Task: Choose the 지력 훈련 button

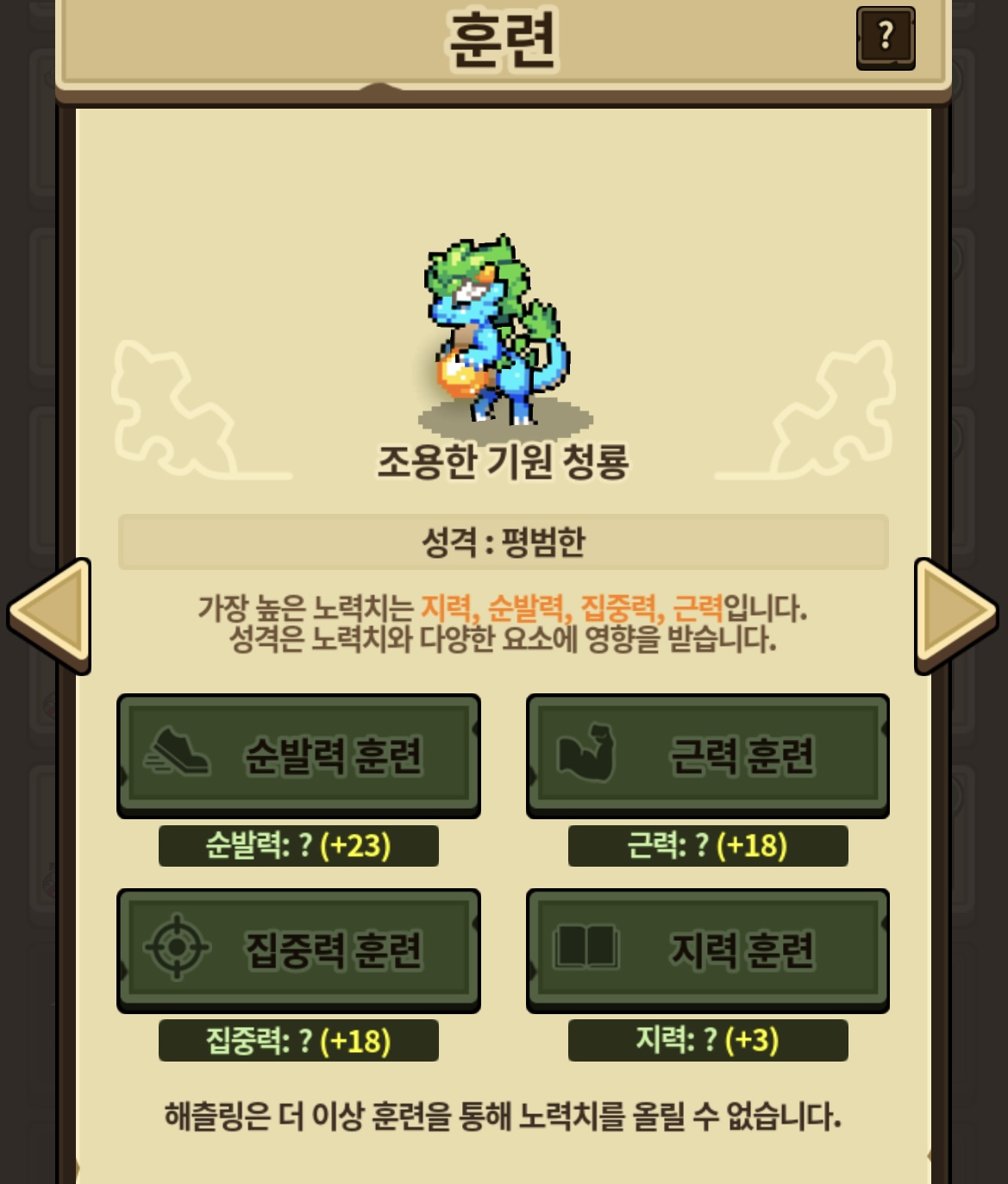Action: (x=707, y=949)
